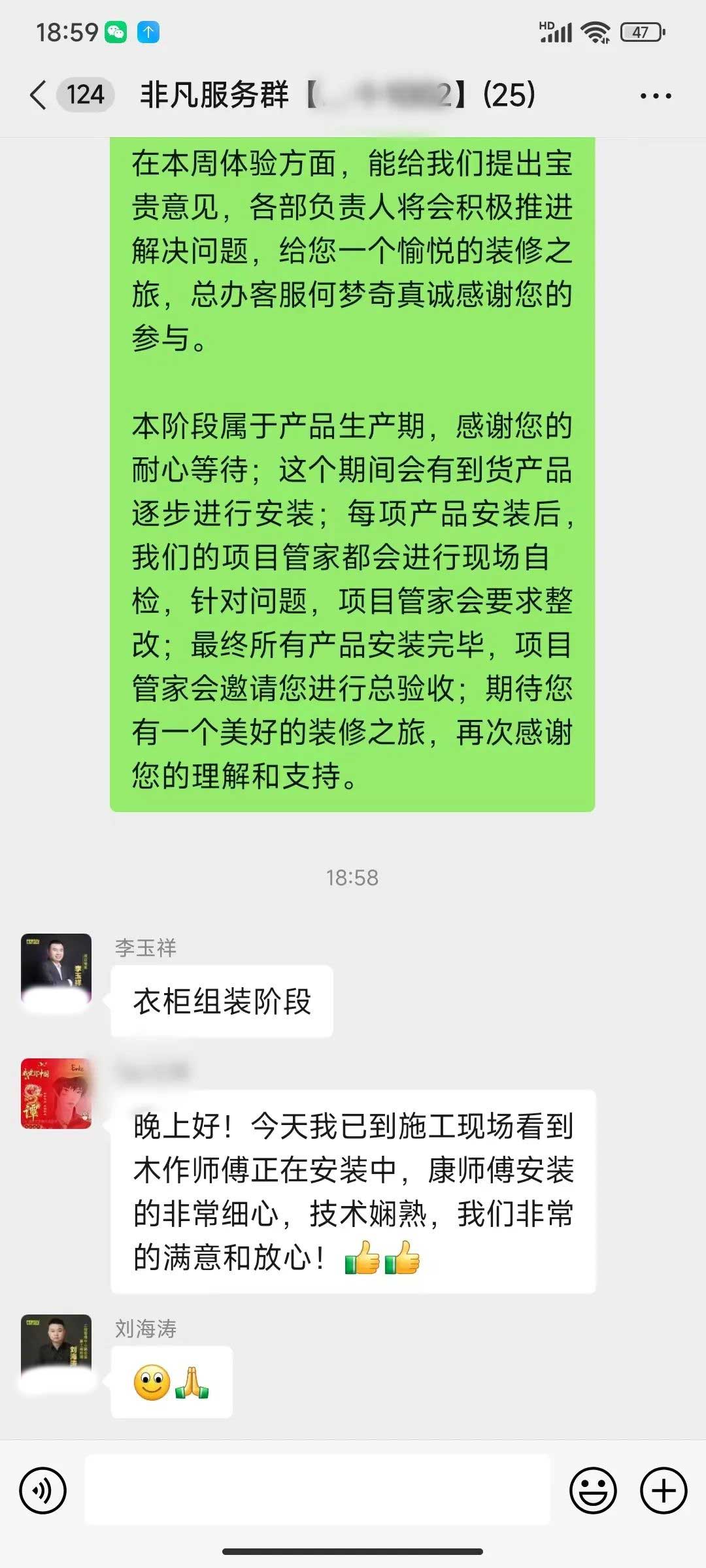Go back to the chat list
Image resolution: width=706 pixels, height=1568 pixels.
(39, 95)
